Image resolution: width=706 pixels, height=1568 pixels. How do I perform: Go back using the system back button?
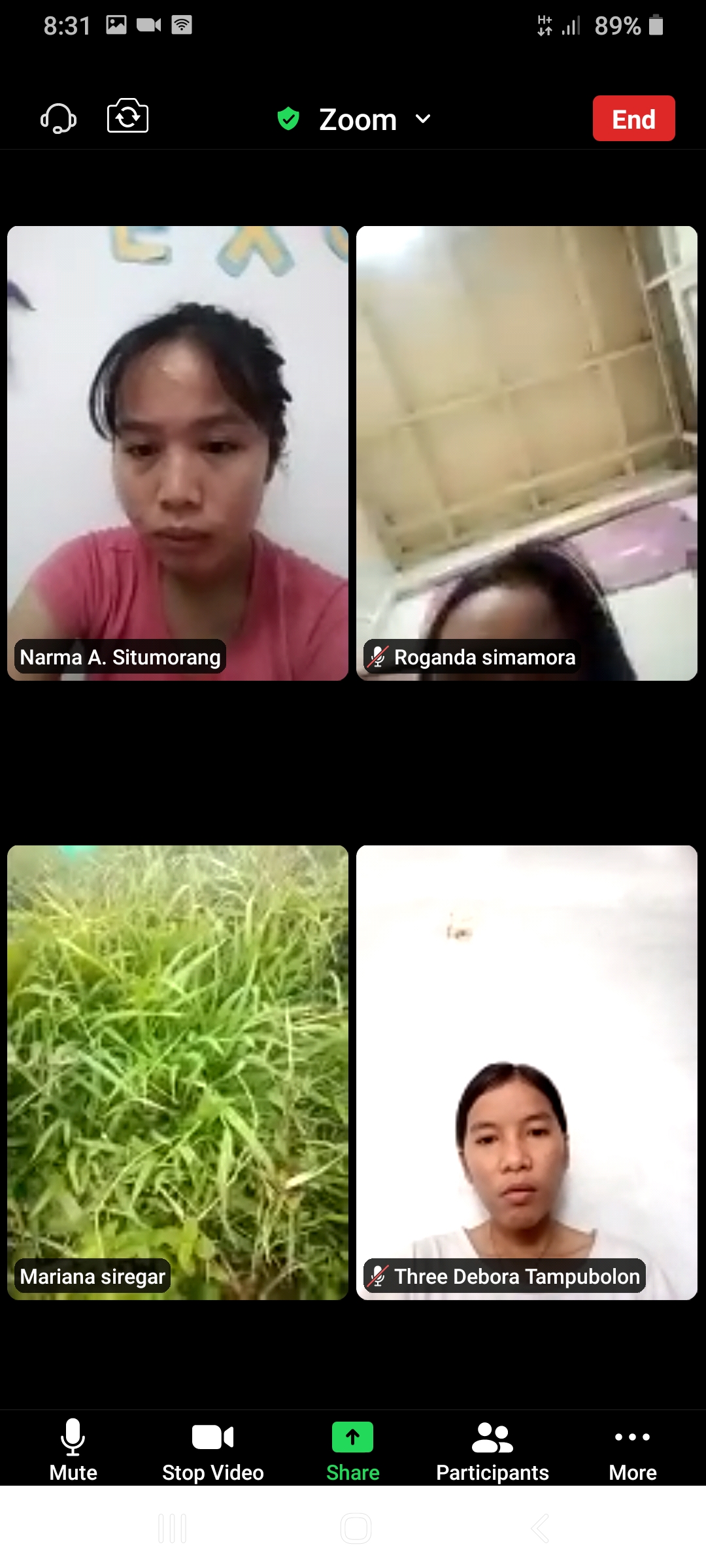pos(540,1529)
